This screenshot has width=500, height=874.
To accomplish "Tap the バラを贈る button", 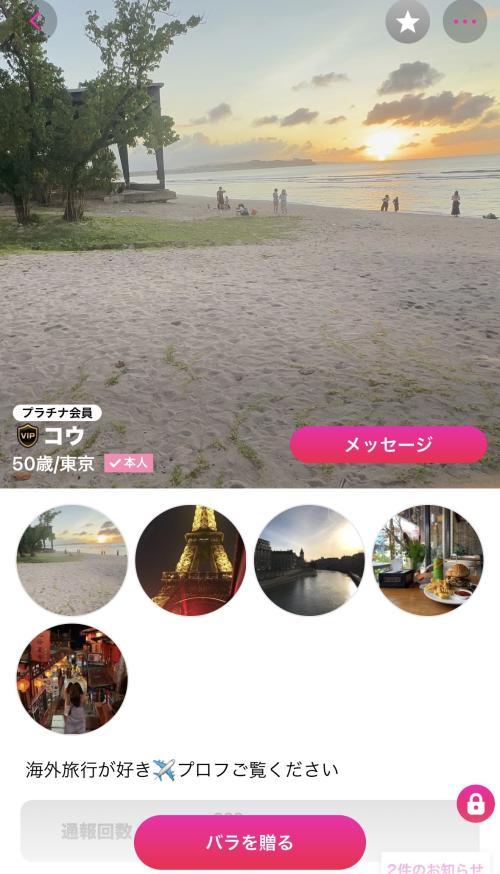I will click(250, 842).
